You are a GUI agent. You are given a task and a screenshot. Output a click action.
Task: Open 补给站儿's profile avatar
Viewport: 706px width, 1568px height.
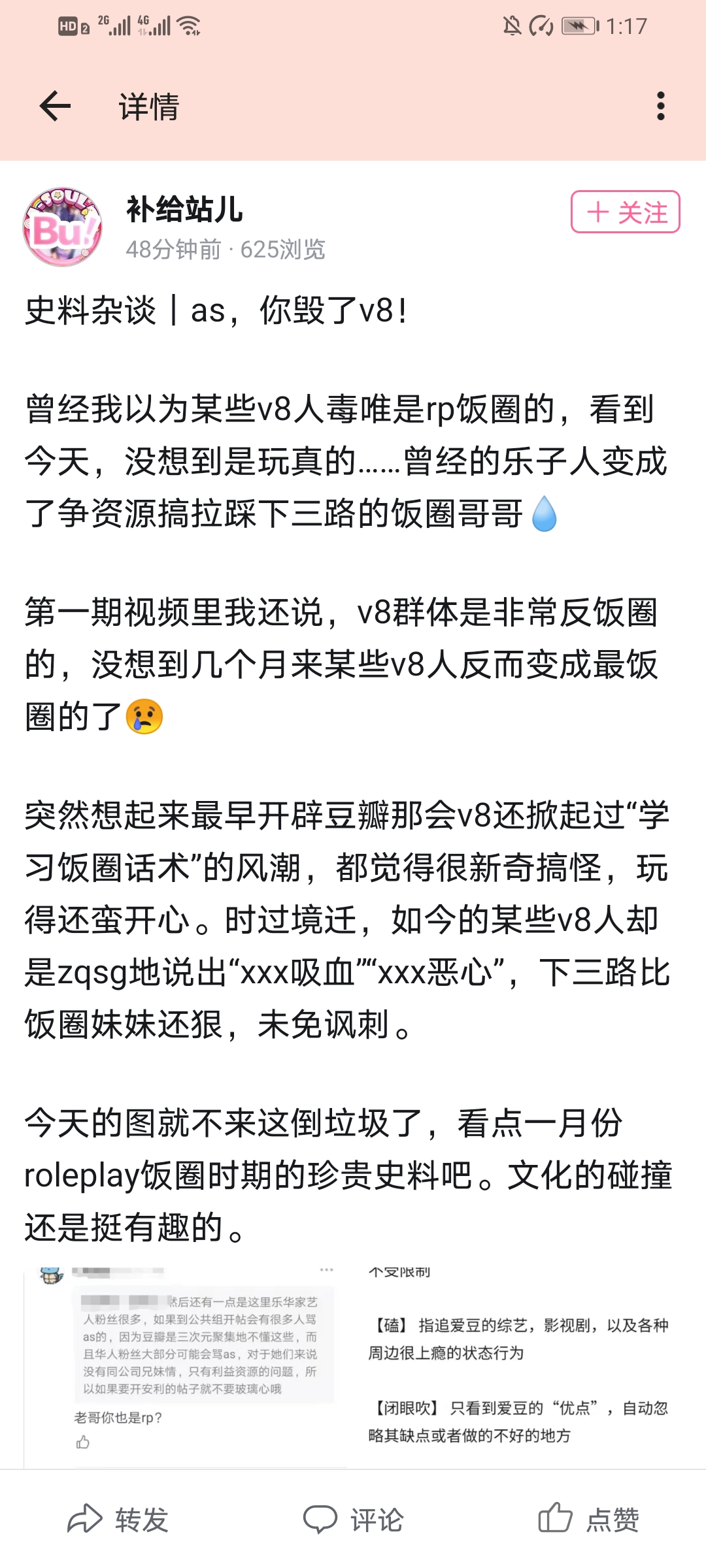63,227
